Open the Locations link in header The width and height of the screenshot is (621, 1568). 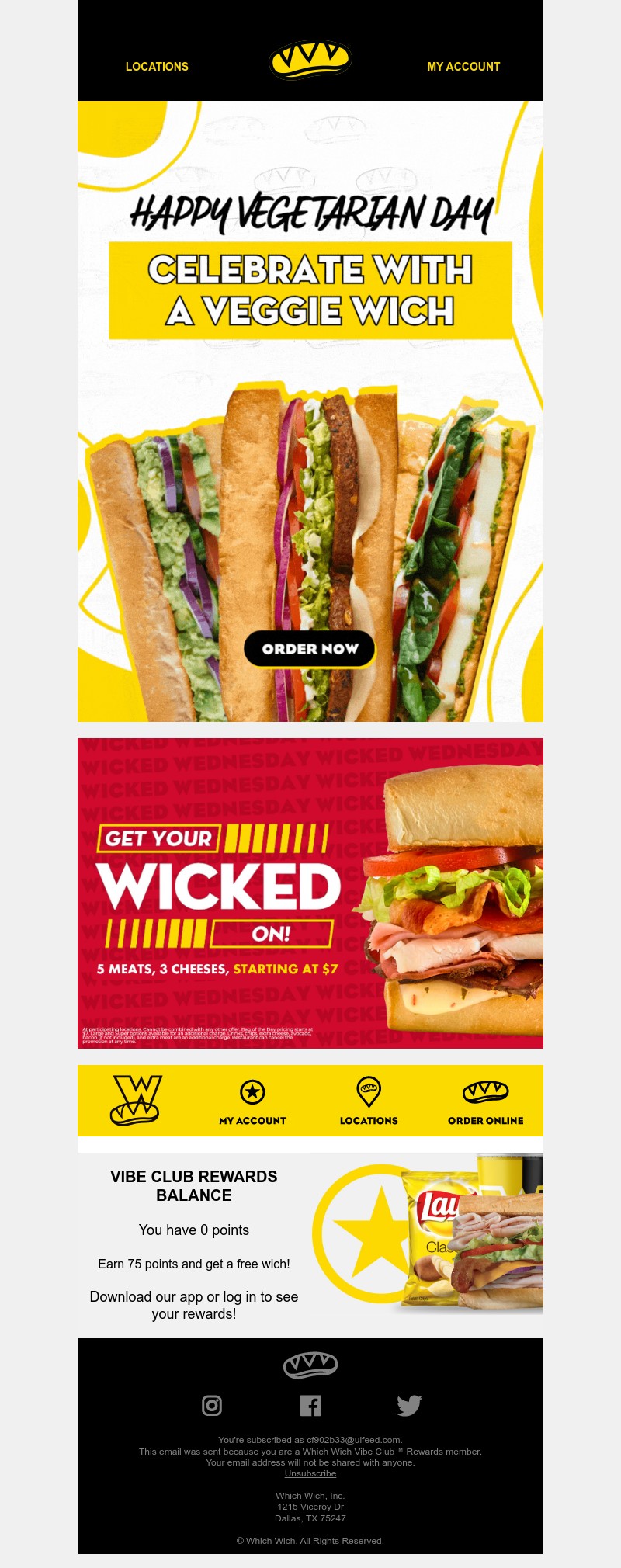pyautogui.click(x=157, y=67)
